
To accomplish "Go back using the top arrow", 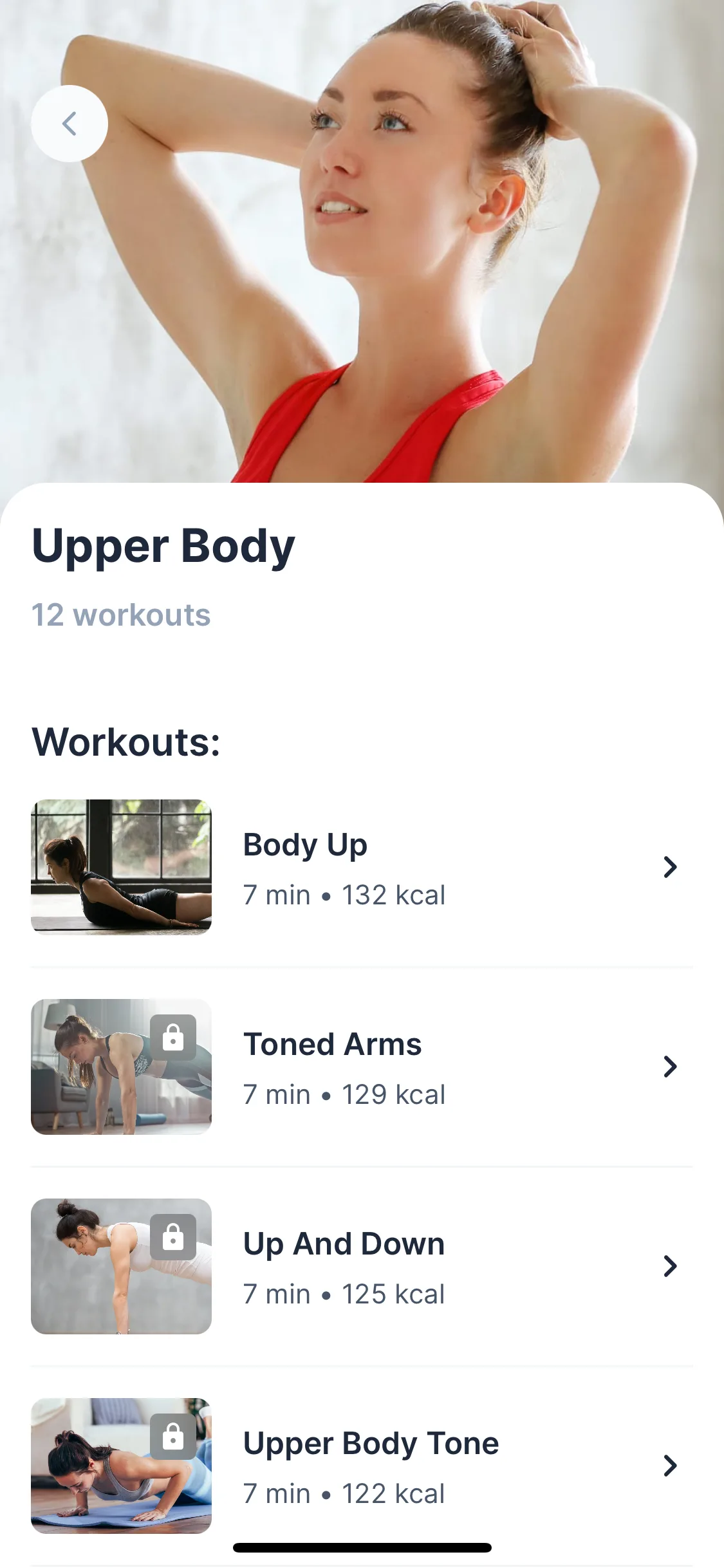I will coord(70,124).
